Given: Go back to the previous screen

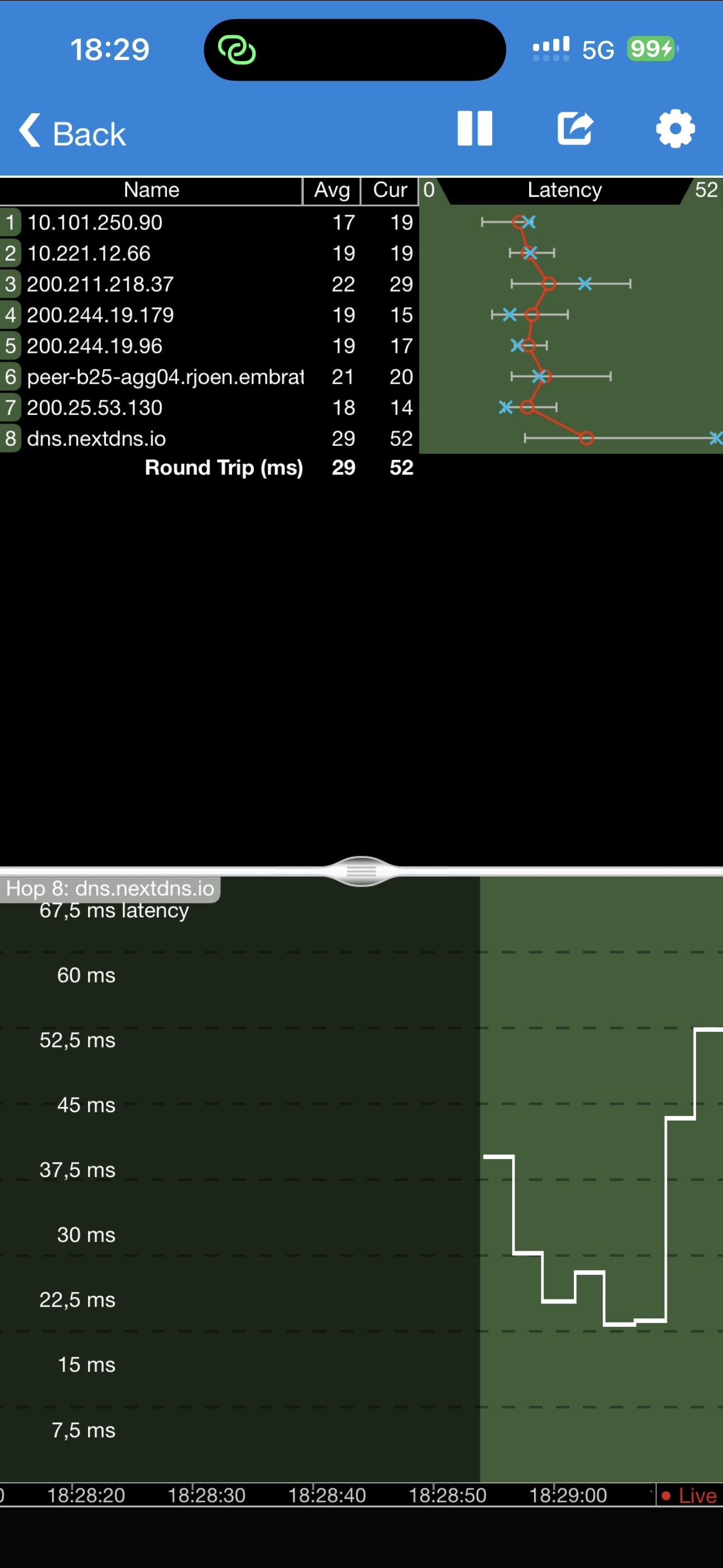Looking at the screenshot, I should click(72, 132).
